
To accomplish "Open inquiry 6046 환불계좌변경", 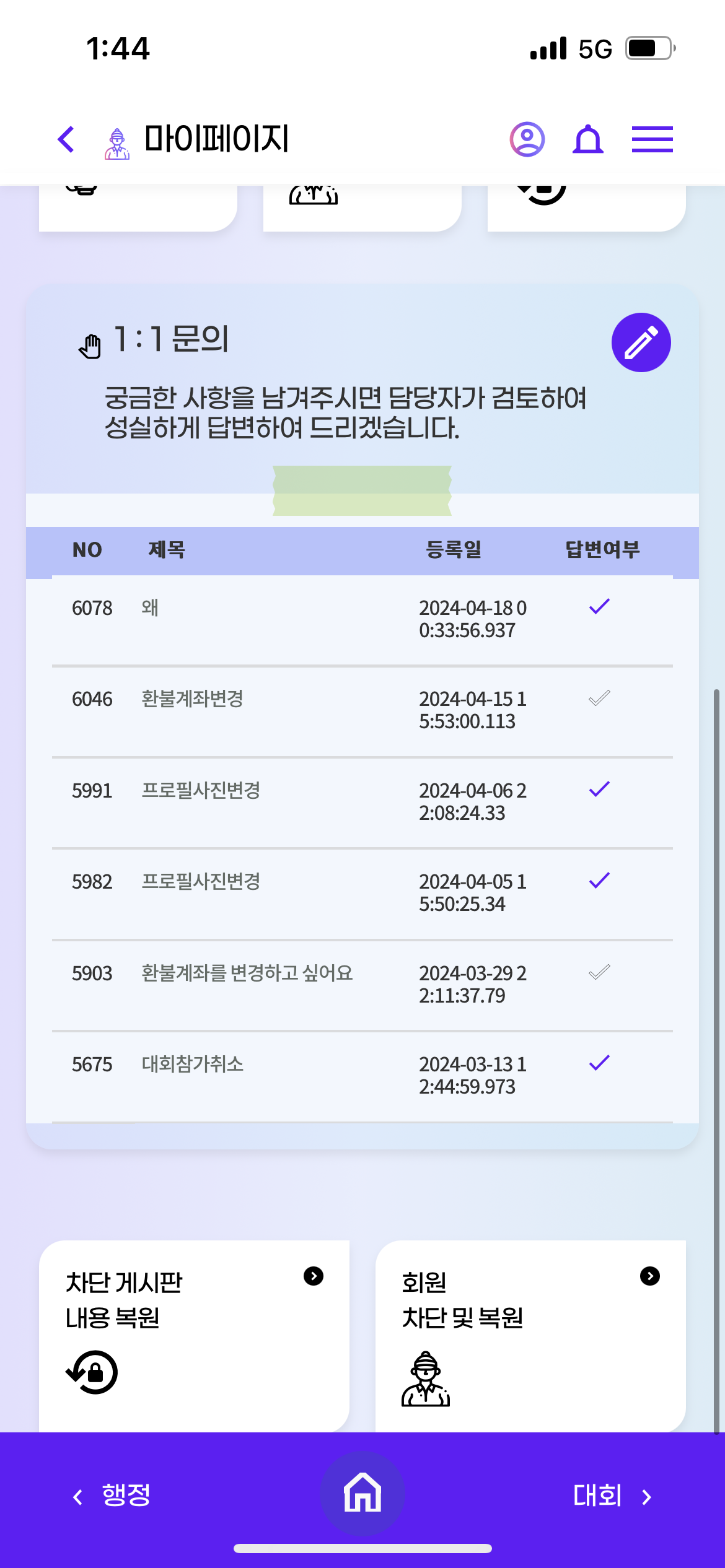I will coord(362,711).
